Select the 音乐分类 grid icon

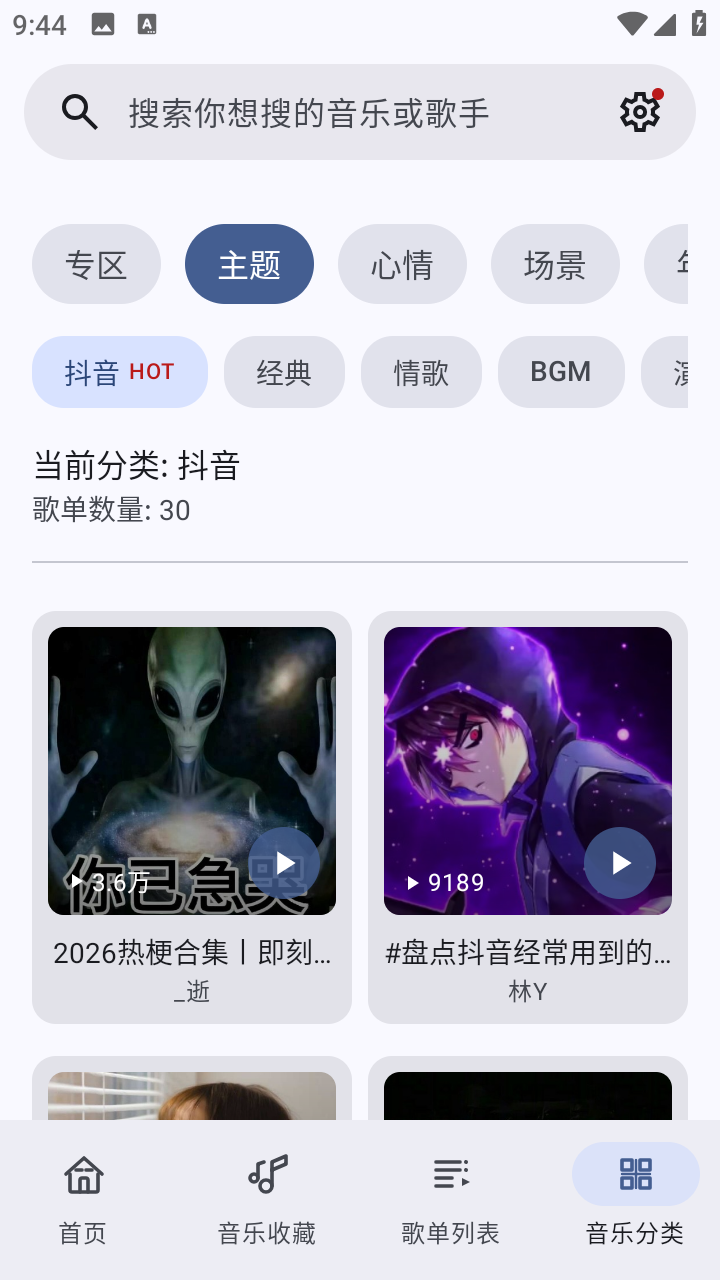(637, 1175)
